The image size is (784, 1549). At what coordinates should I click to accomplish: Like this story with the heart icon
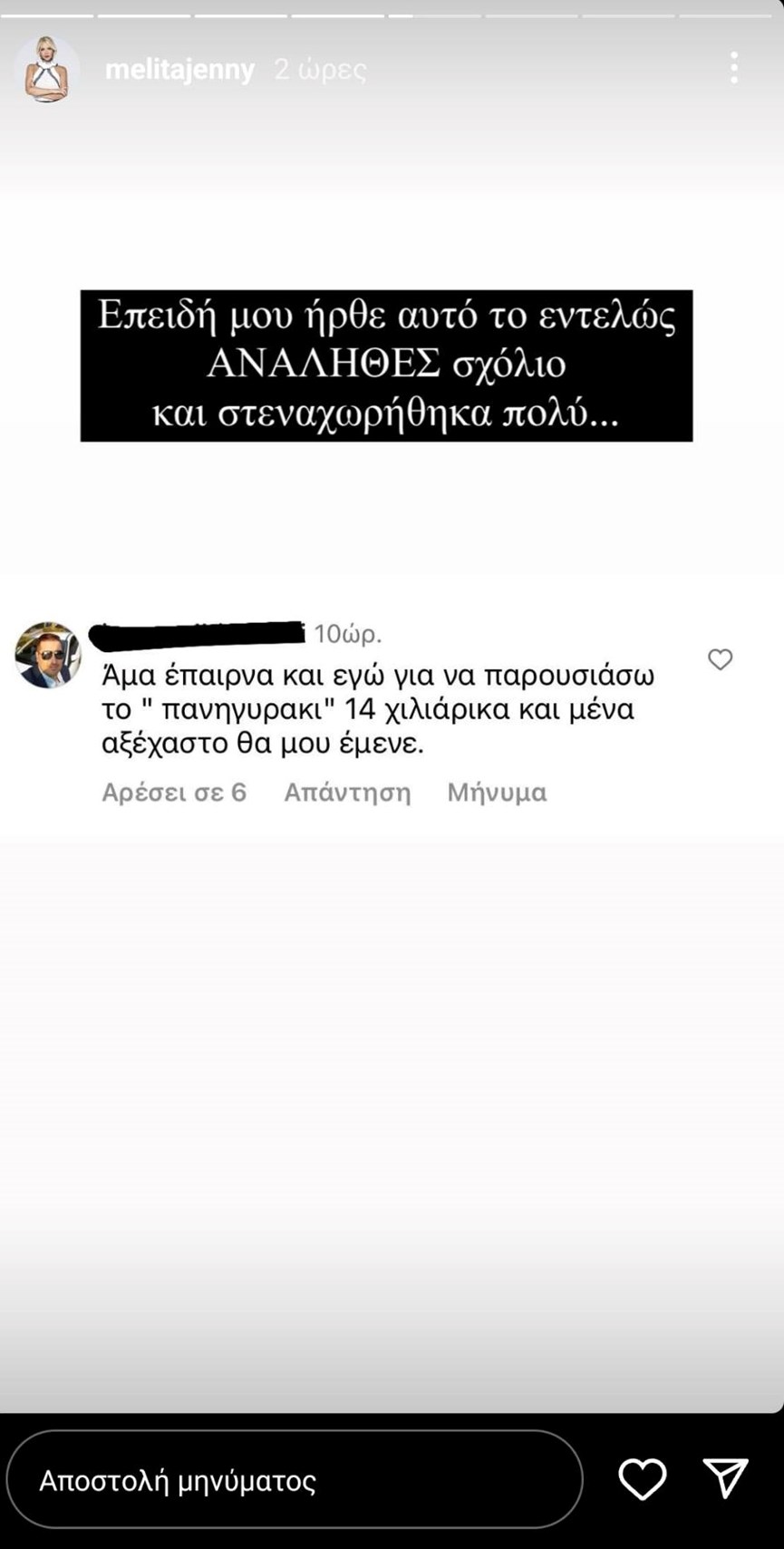[643, 1480]
